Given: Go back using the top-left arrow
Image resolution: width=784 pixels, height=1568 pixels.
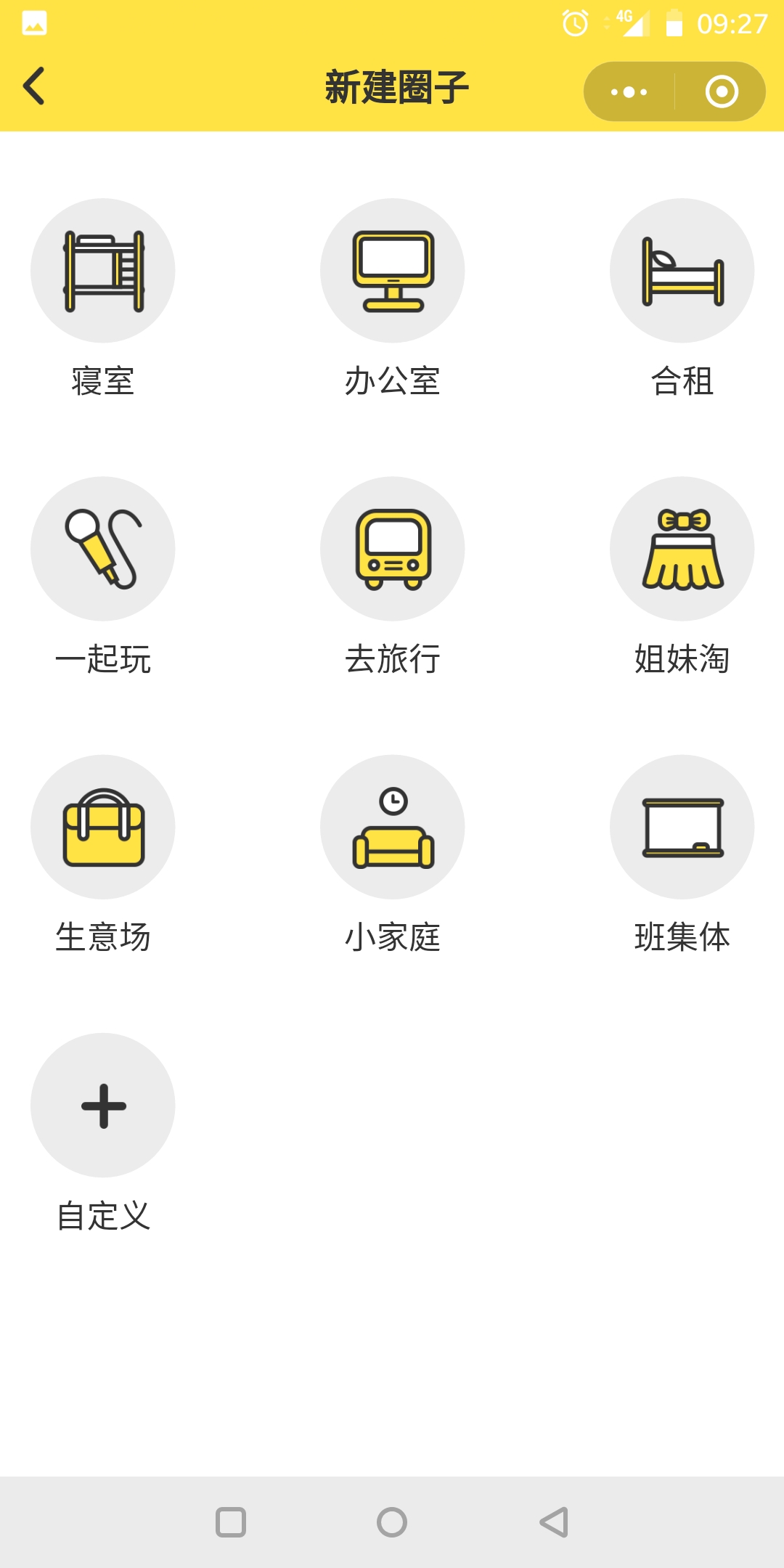Looking at the screenshot, I should pos(34,86).
